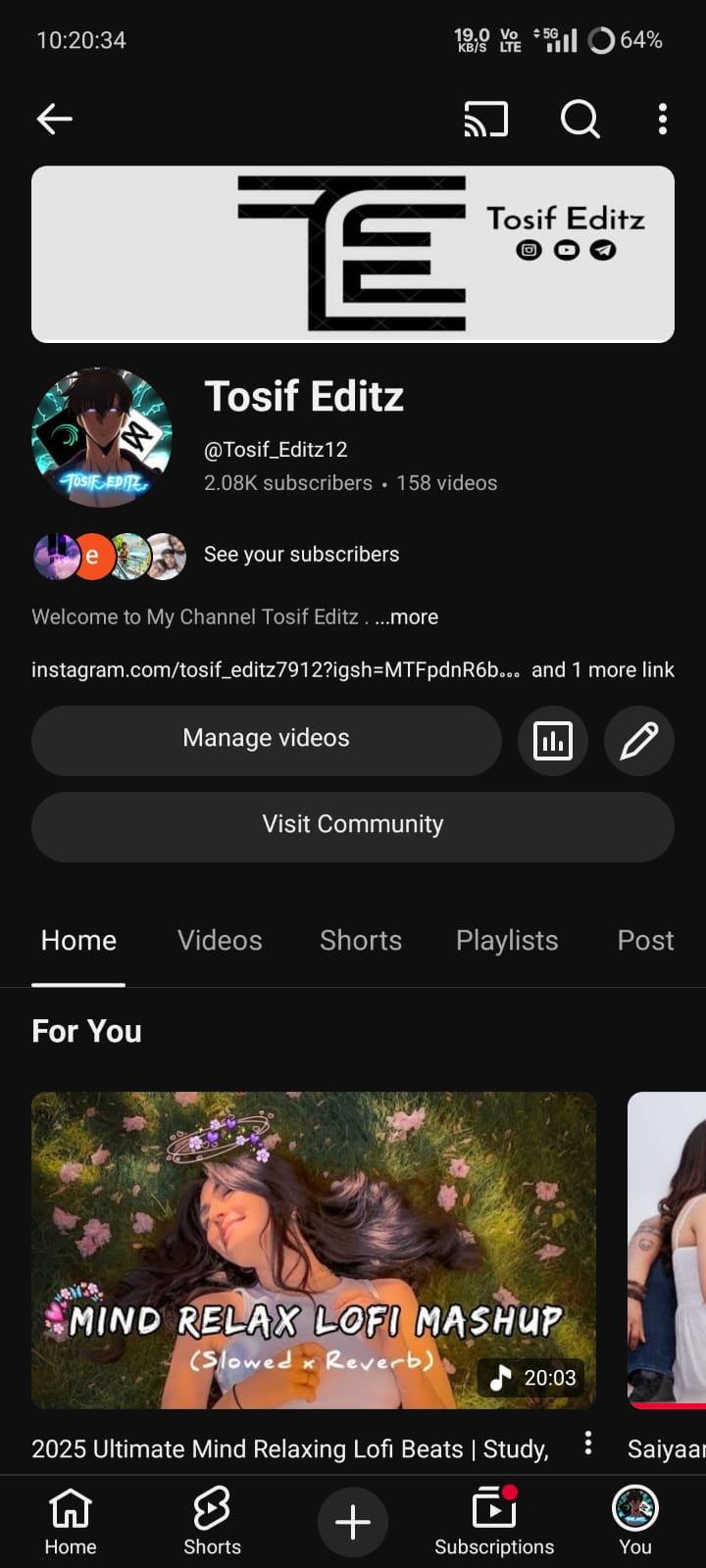Tap the Manage videos button

pos(266,740)
